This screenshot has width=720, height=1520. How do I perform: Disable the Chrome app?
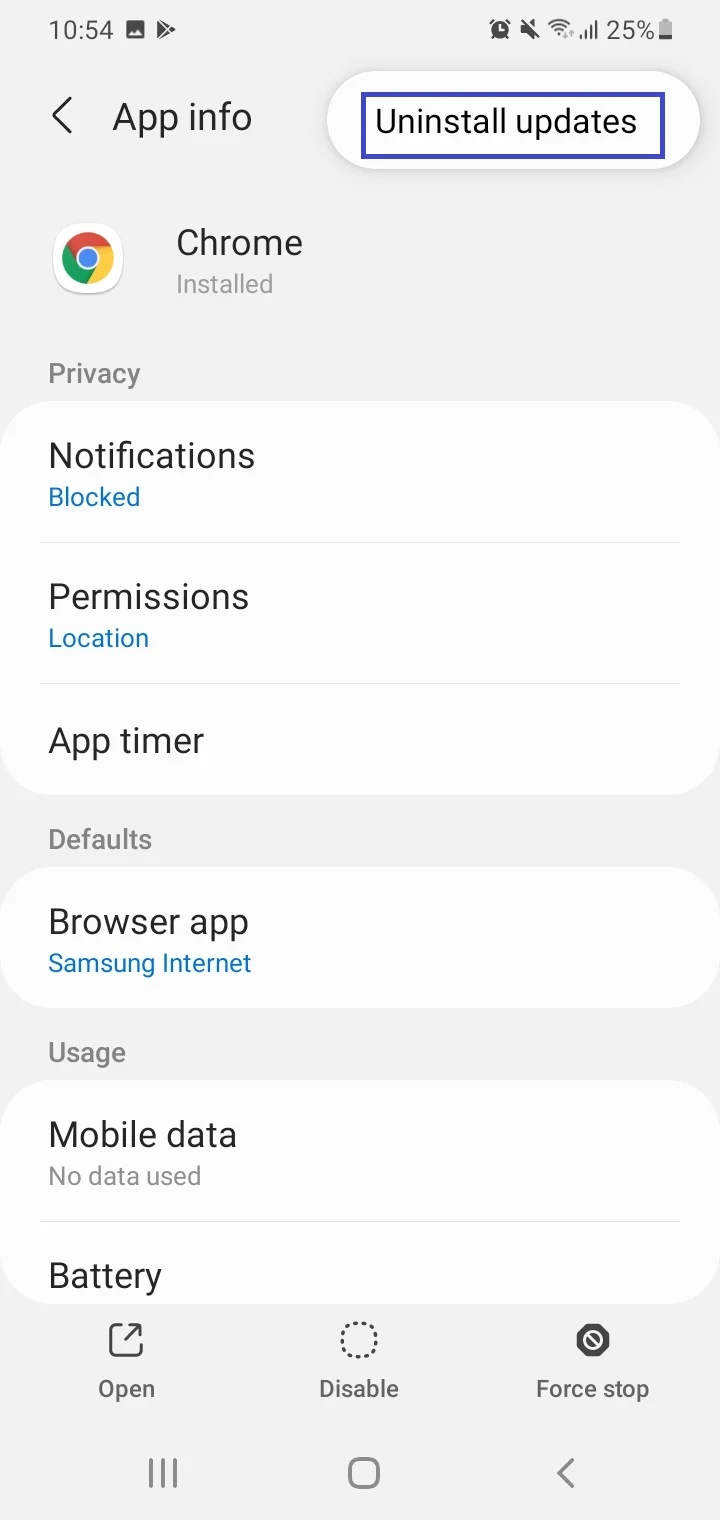point(359,1361)
